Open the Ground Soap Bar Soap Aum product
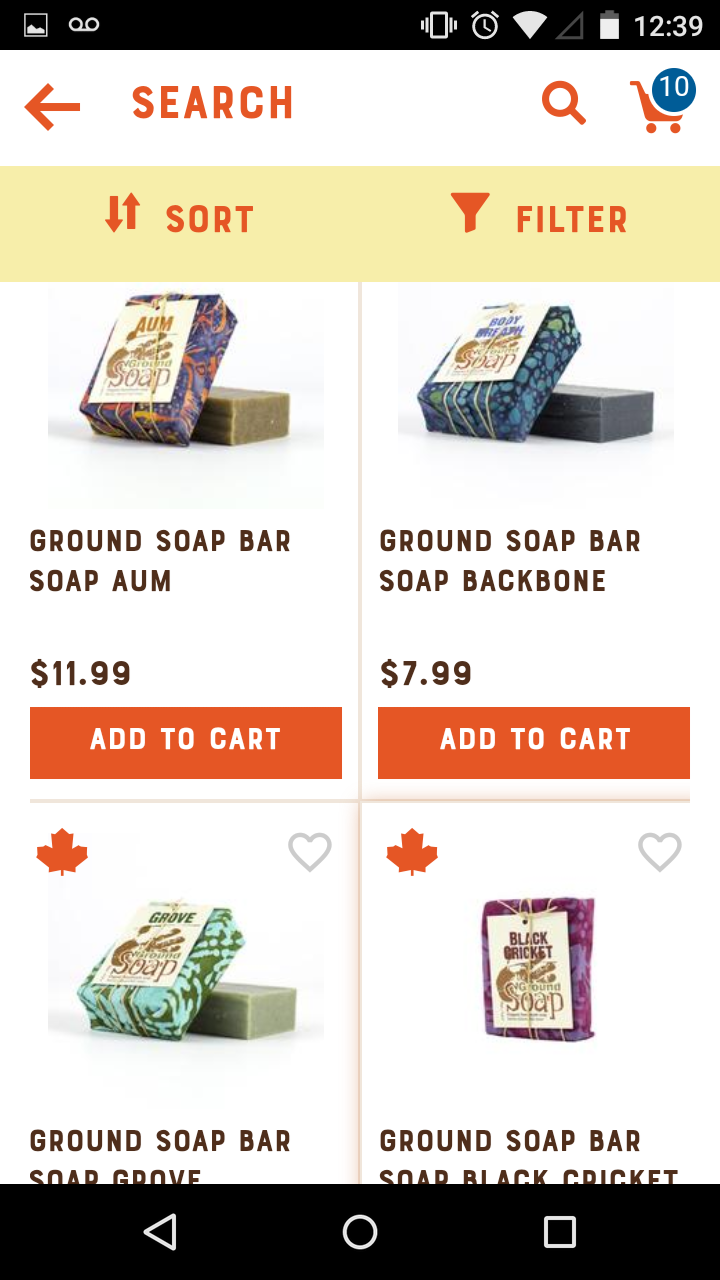 tap(160, 560)
